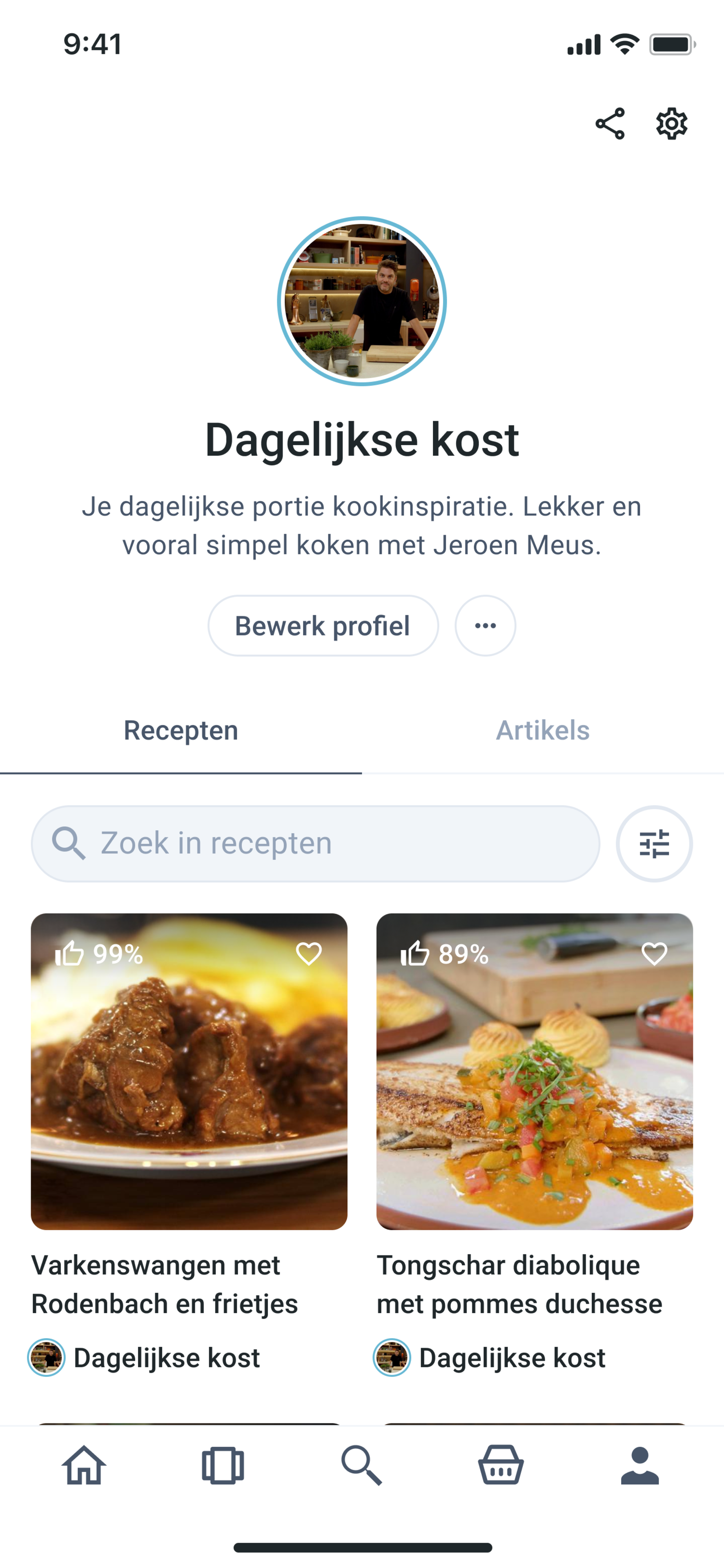Open the shopping basket tab
This screenshot has width=724, height=1568.
click(501, 1466)
